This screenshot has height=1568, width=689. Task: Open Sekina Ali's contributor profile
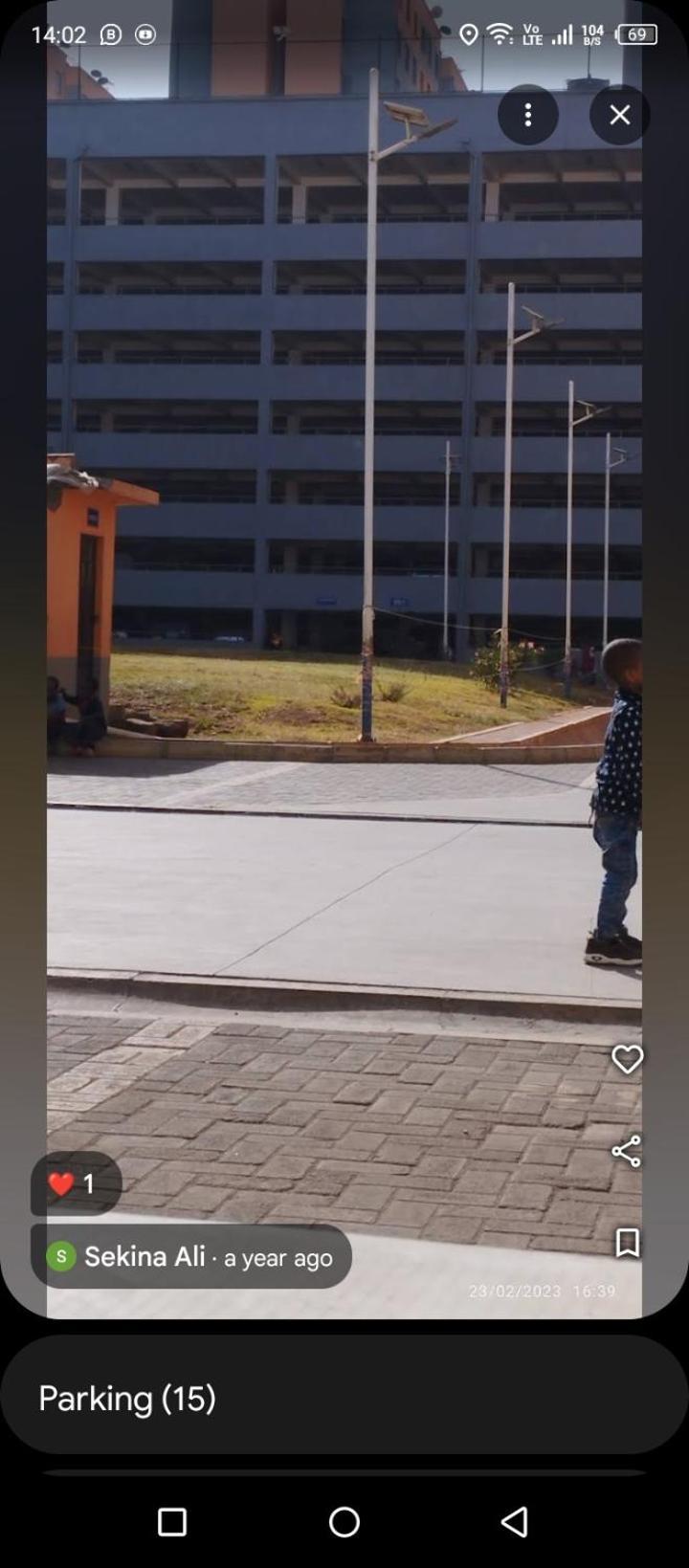click(145, 1256)
